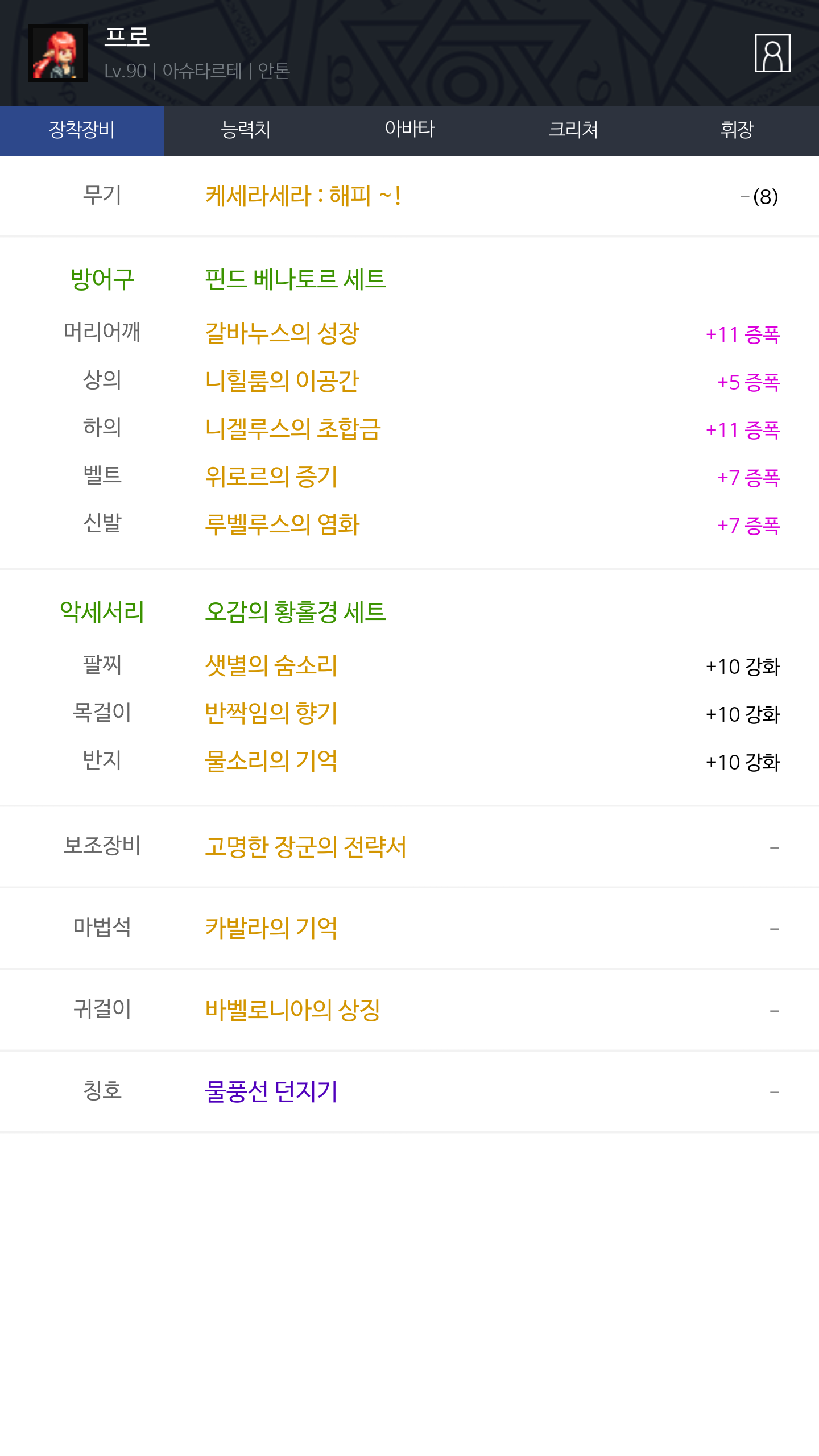This screenshot has width=819, height=1456.
Task: Open the profile icon in header
Action: click(x=772, y=53)
